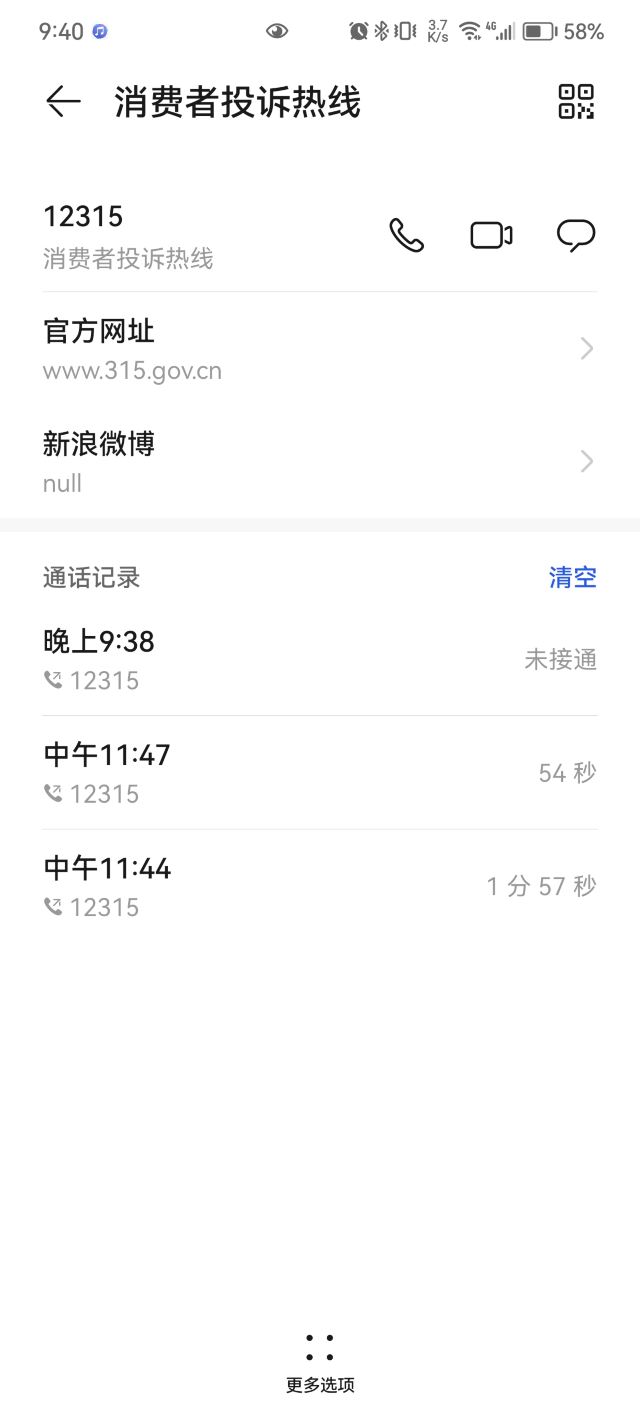Call 12315 with the phone icon
Screen dimensions: 640x1411
406,235
